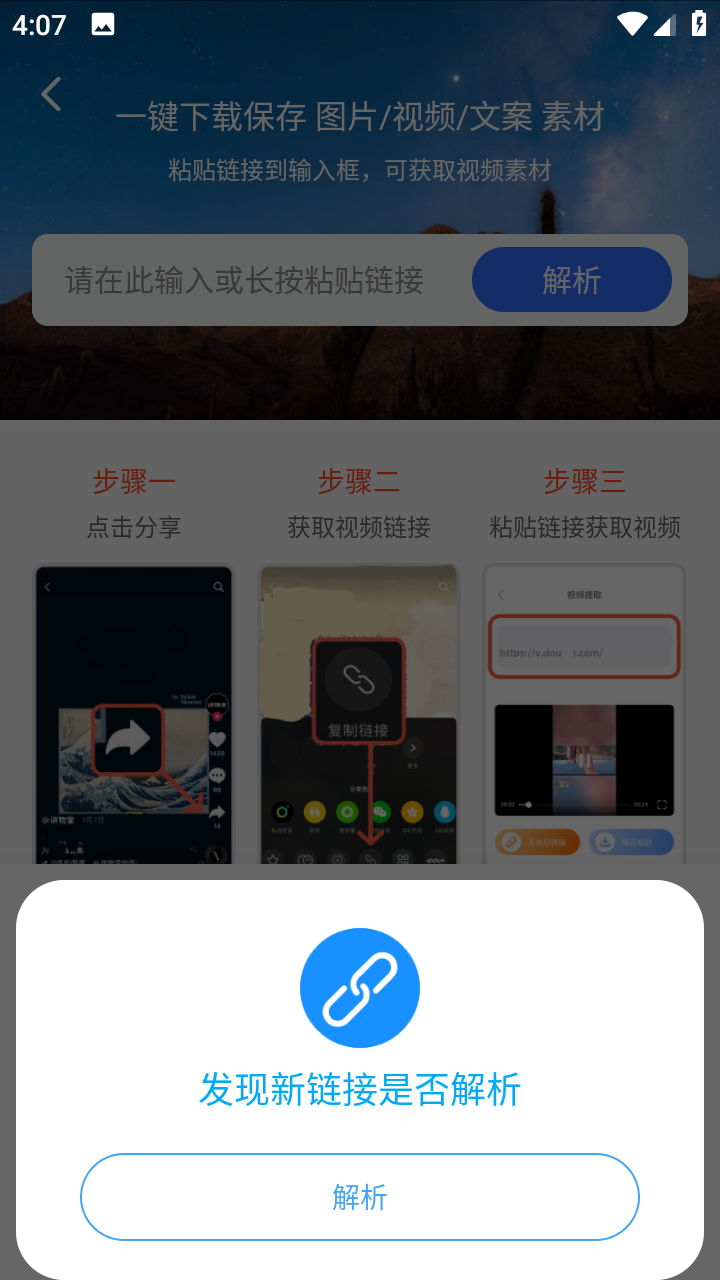
Task: Tap the back arrow at the top left
Action: tap(50, 94)
